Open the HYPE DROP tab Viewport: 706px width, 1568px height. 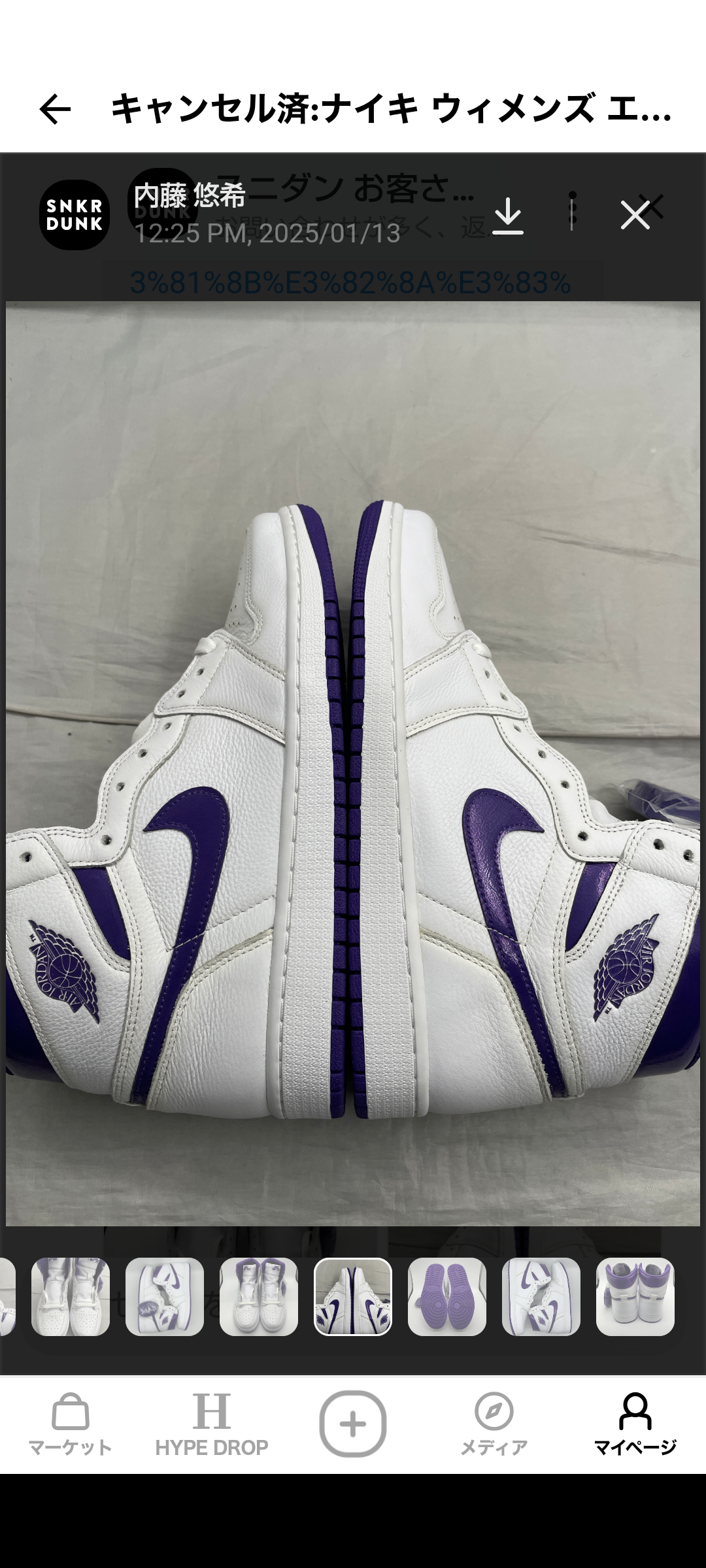point(212,1424)
